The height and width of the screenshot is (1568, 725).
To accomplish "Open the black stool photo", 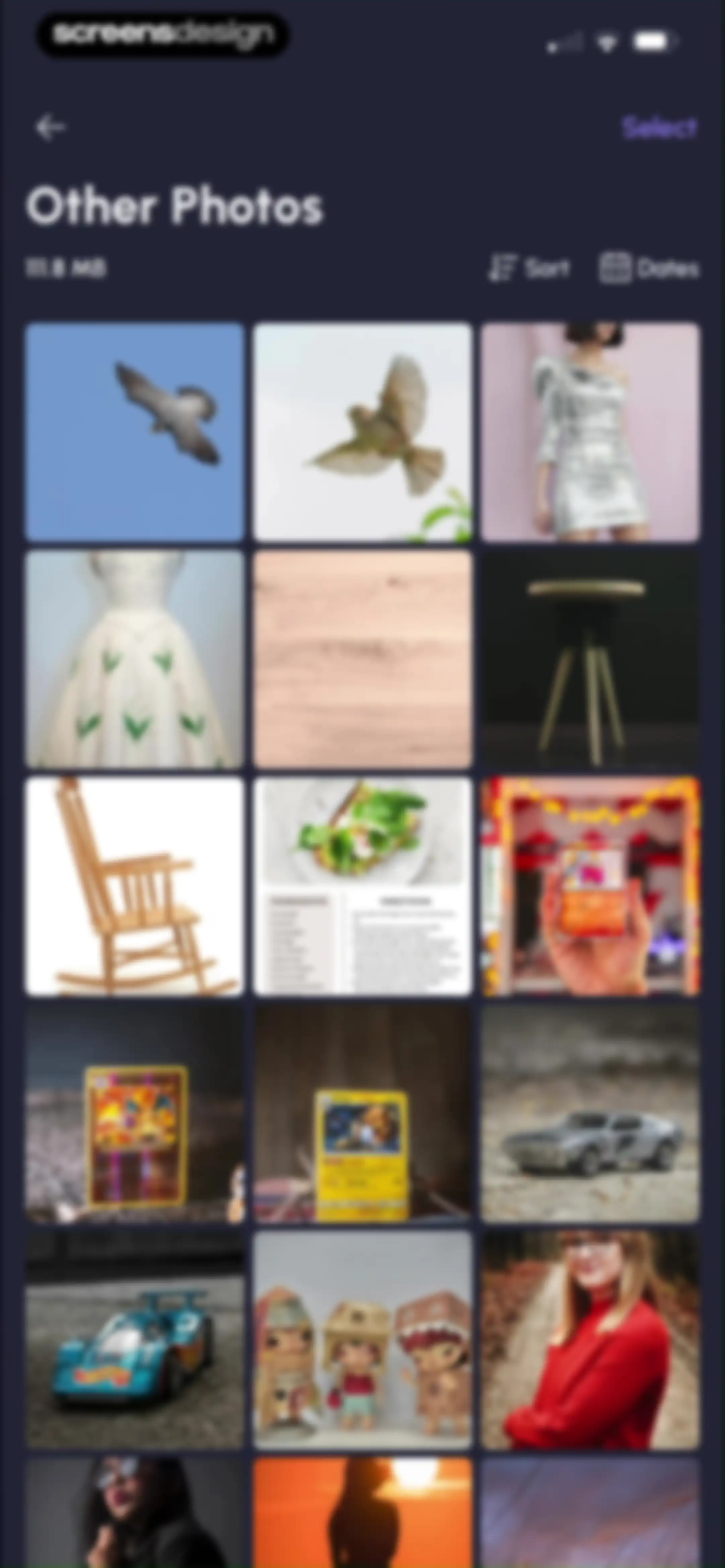I will pyautogui.click(x=590, y=660).
